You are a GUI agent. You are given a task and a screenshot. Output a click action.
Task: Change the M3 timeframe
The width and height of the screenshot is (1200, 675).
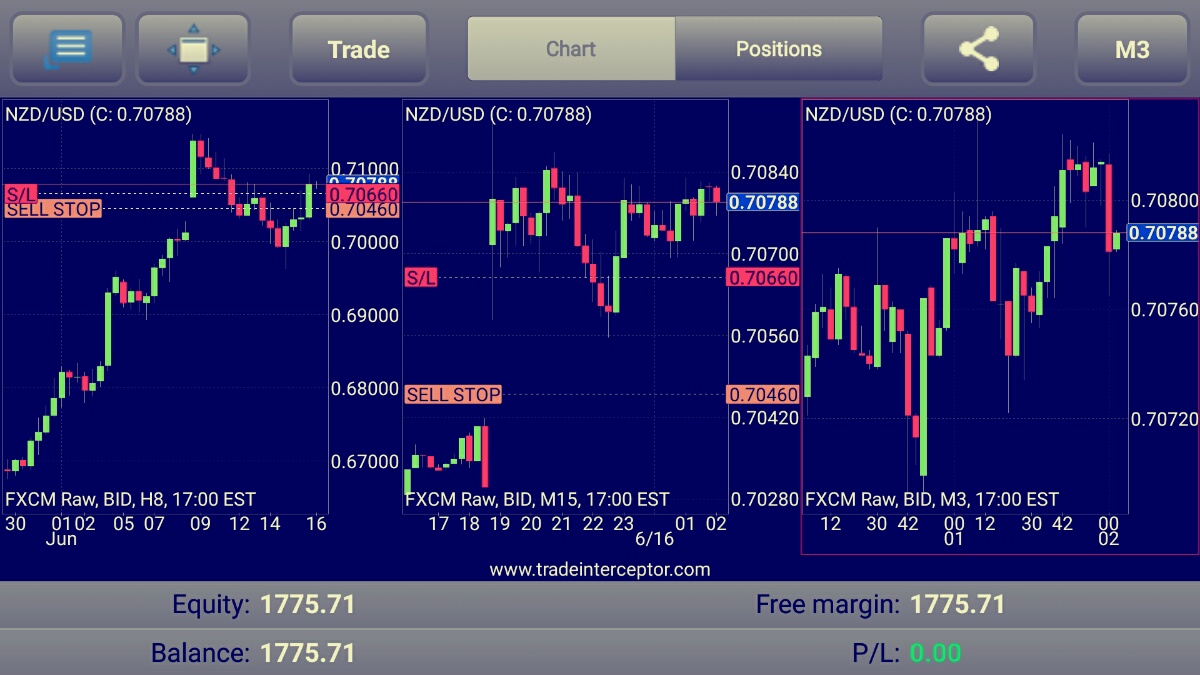click(1132, 49)
